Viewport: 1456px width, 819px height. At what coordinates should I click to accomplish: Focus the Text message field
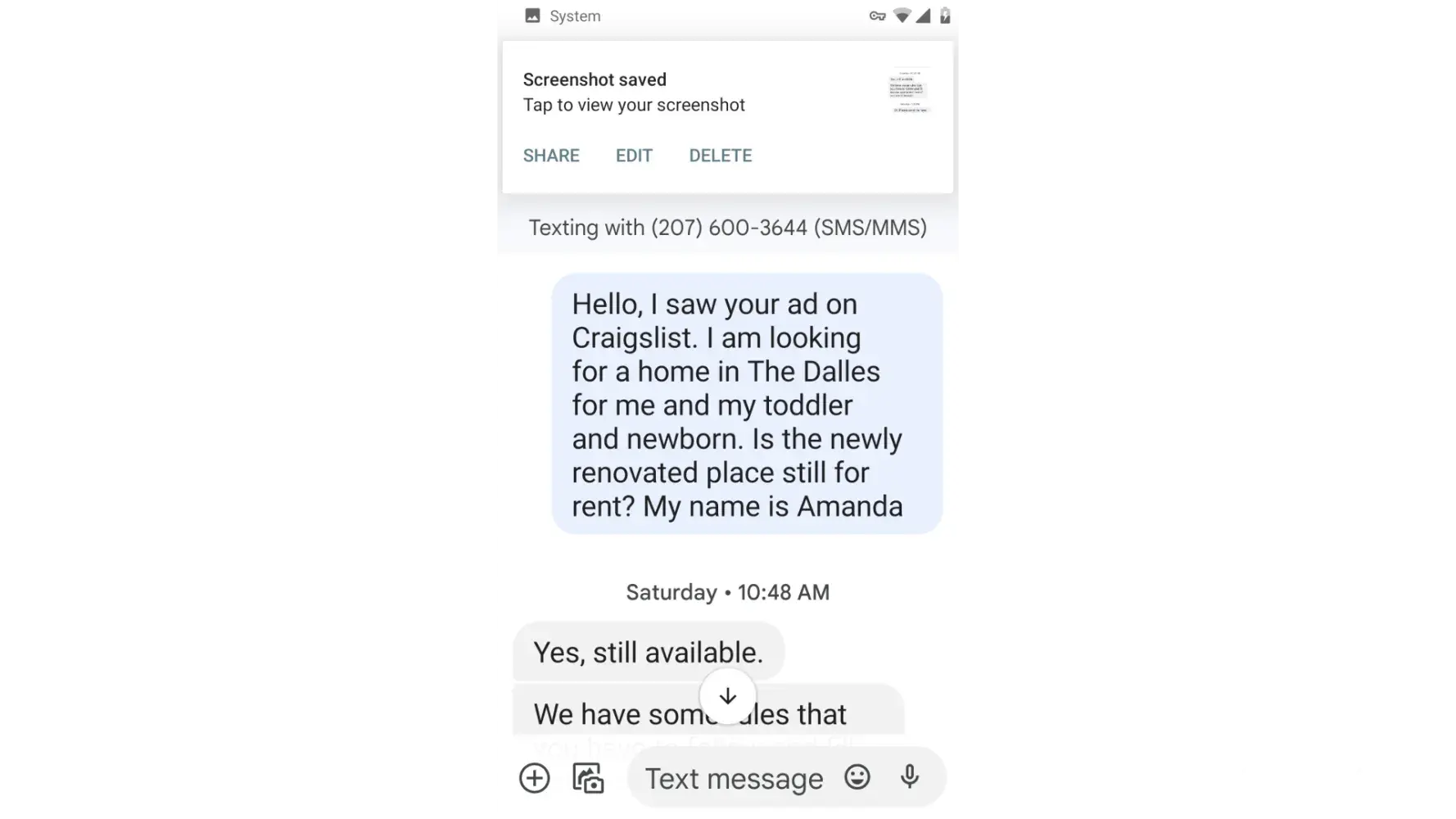[x=734, y=778]
